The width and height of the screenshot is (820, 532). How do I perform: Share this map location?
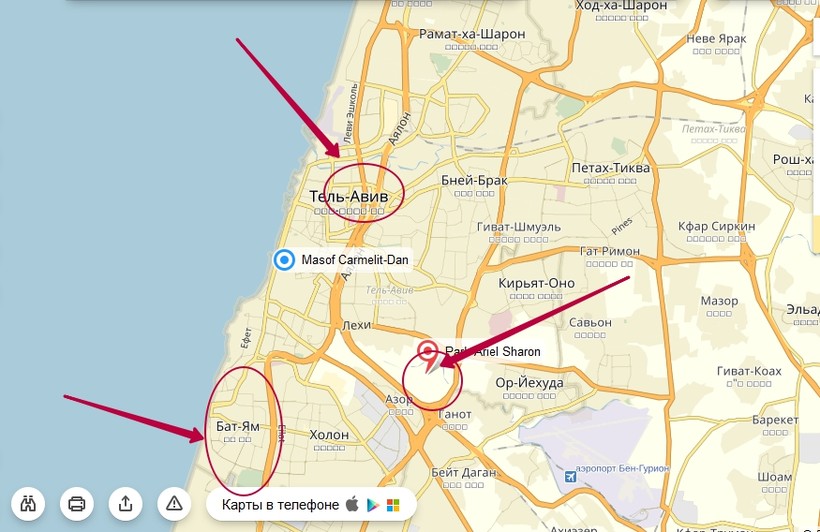pyautogui.click(x=126, y=504)
